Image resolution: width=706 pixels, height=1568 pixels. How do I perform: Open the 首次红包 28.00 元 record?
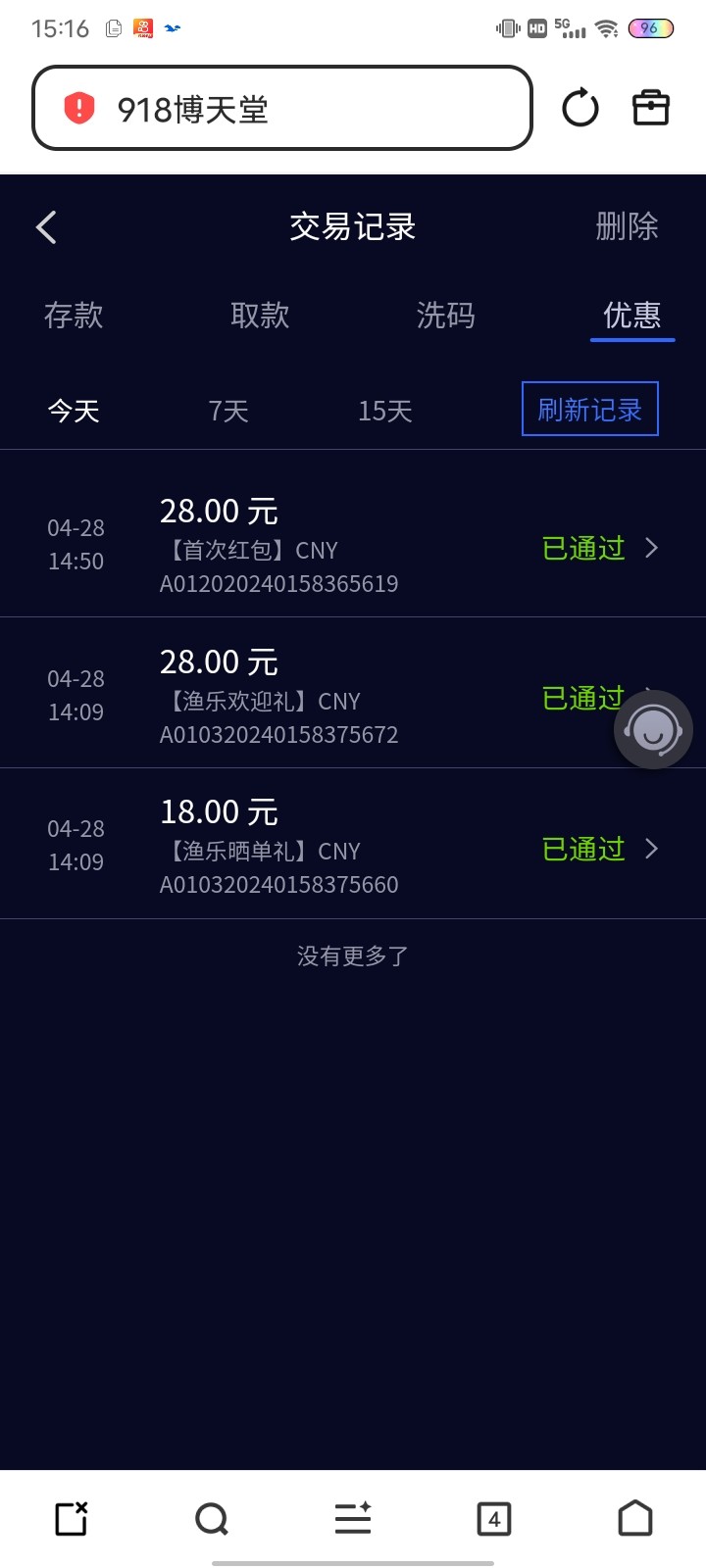point(353,546)
